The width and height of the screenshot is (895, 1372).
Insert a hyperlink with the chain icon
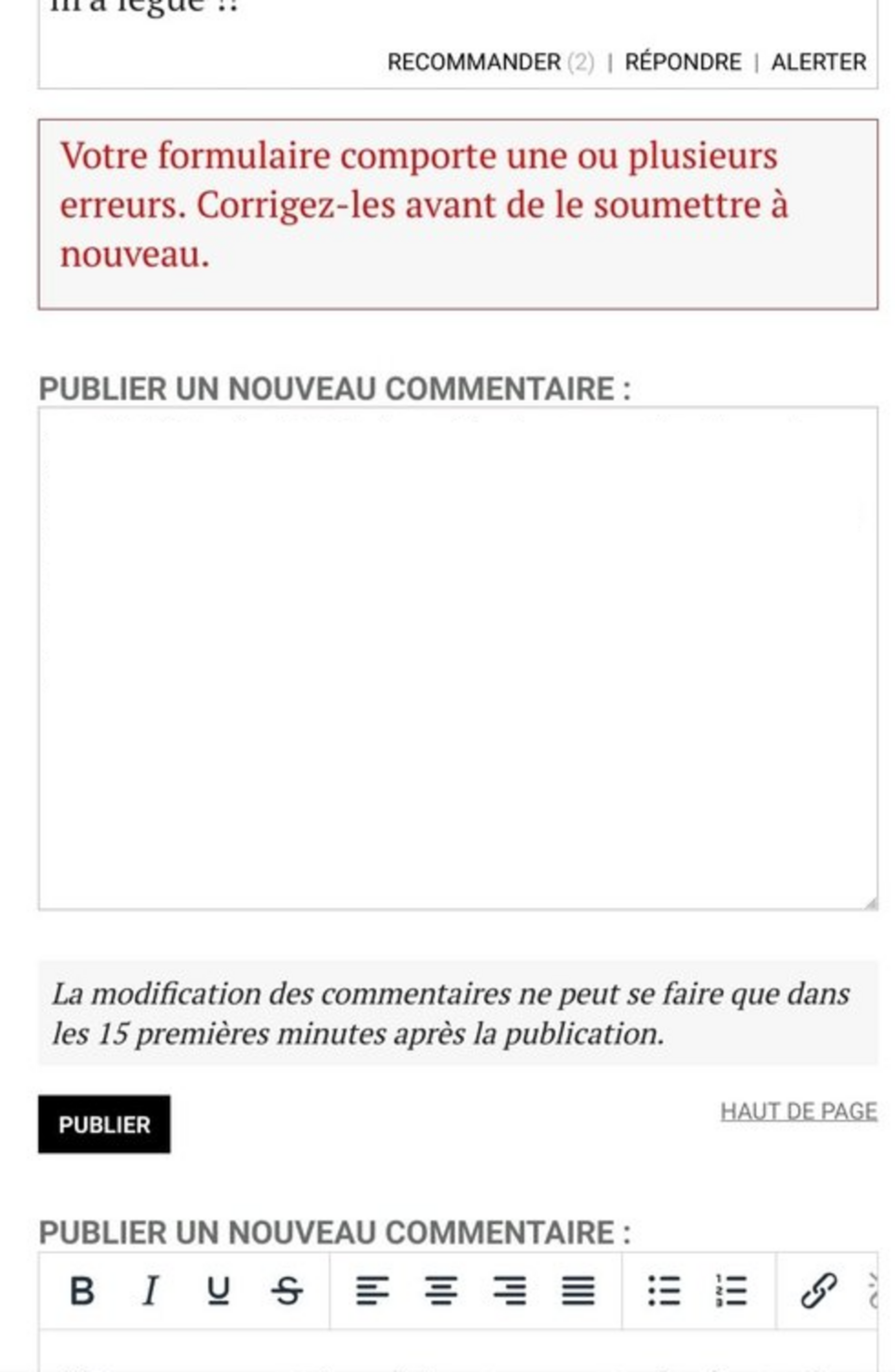point(819,1290)
